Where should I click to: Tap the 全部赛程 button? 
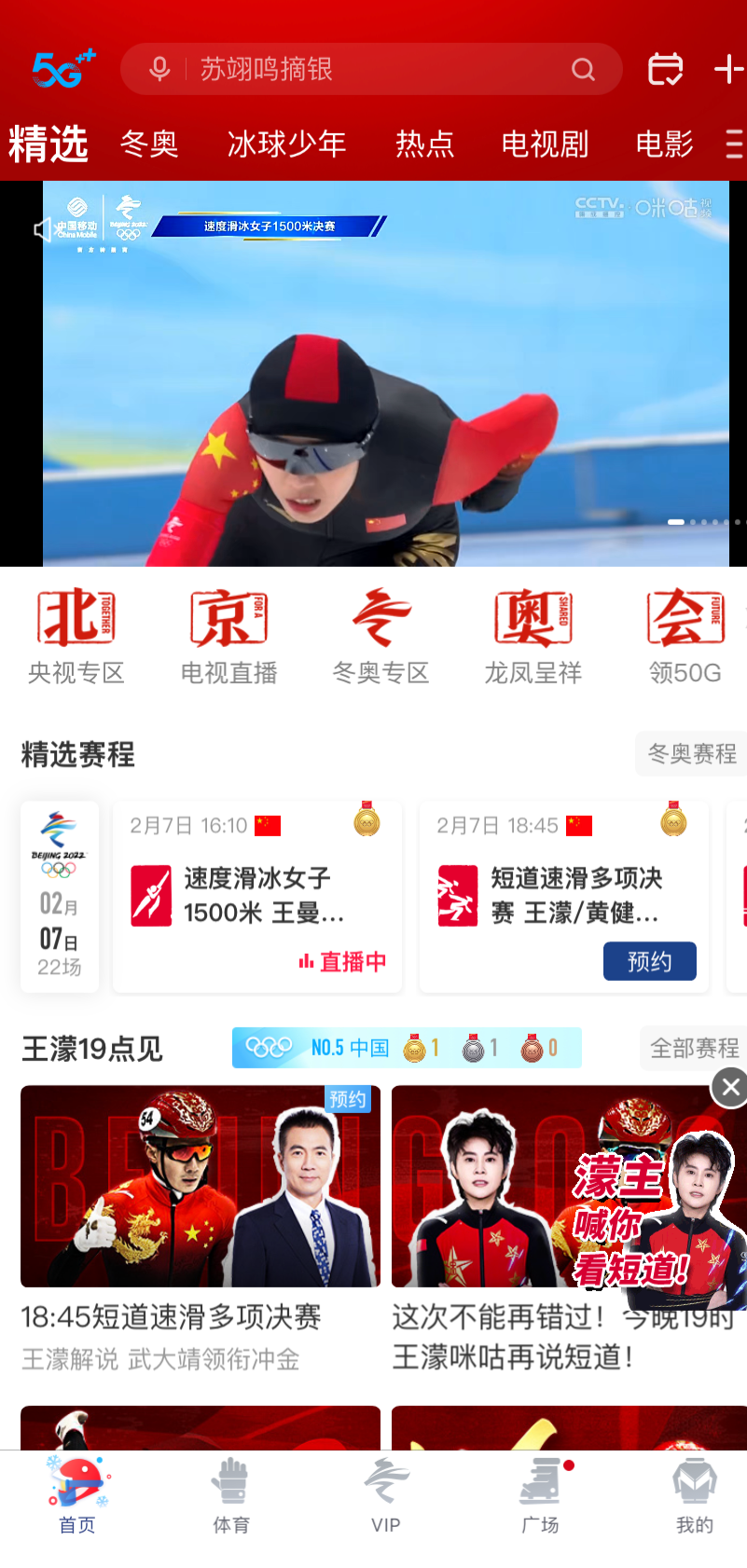(x=694, y=1048)
